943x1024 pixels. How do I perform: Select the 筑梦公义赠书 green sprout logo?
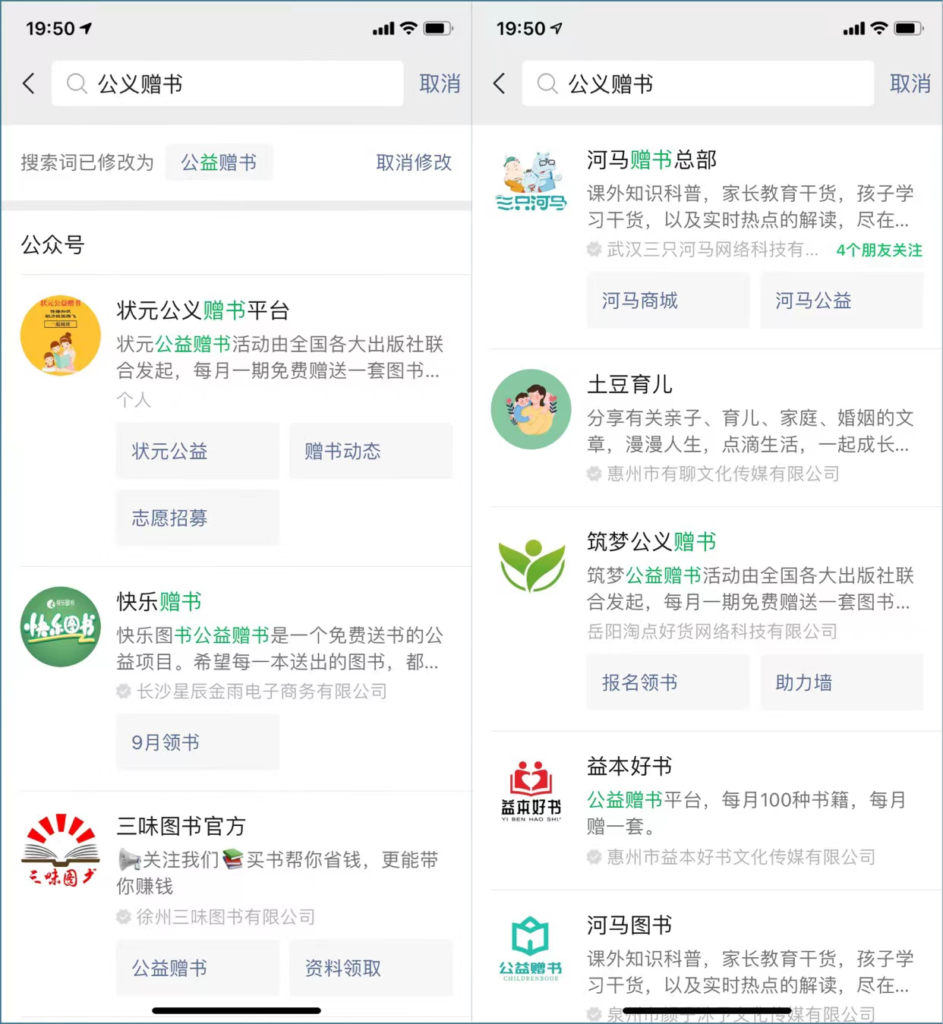point(531,563)
